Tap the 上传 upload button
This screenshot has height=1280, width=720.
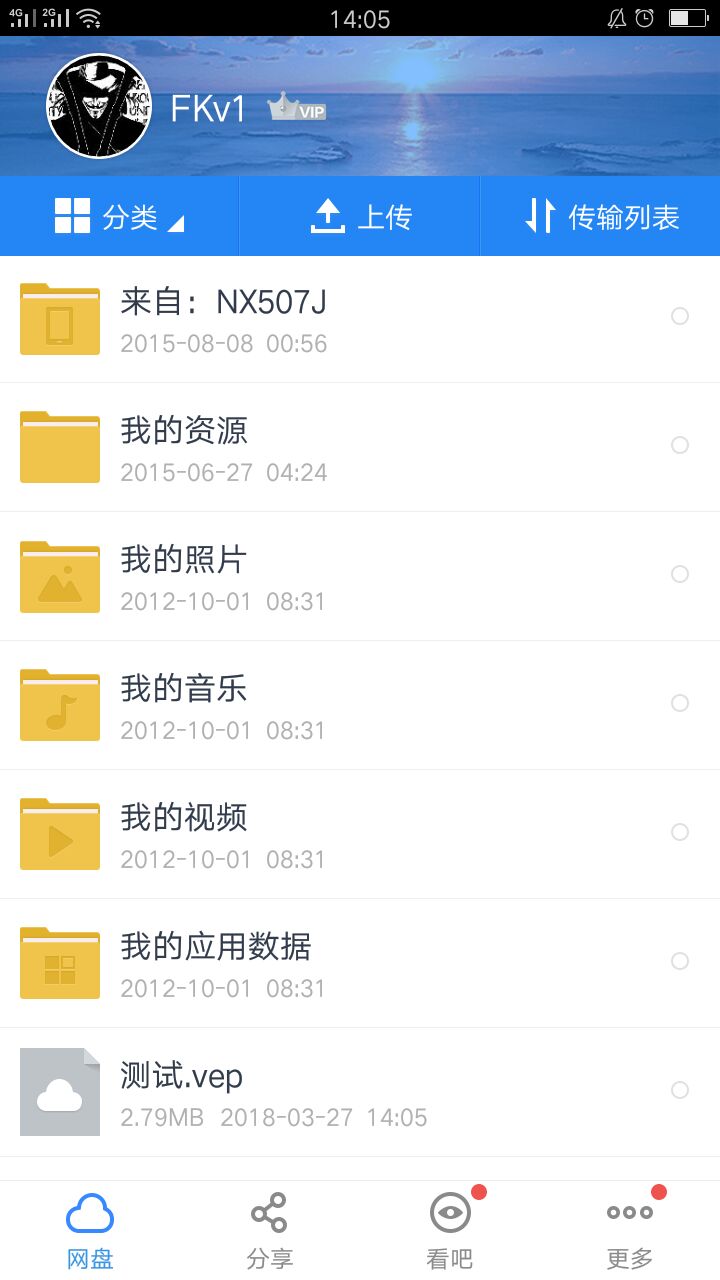(360, 217)
